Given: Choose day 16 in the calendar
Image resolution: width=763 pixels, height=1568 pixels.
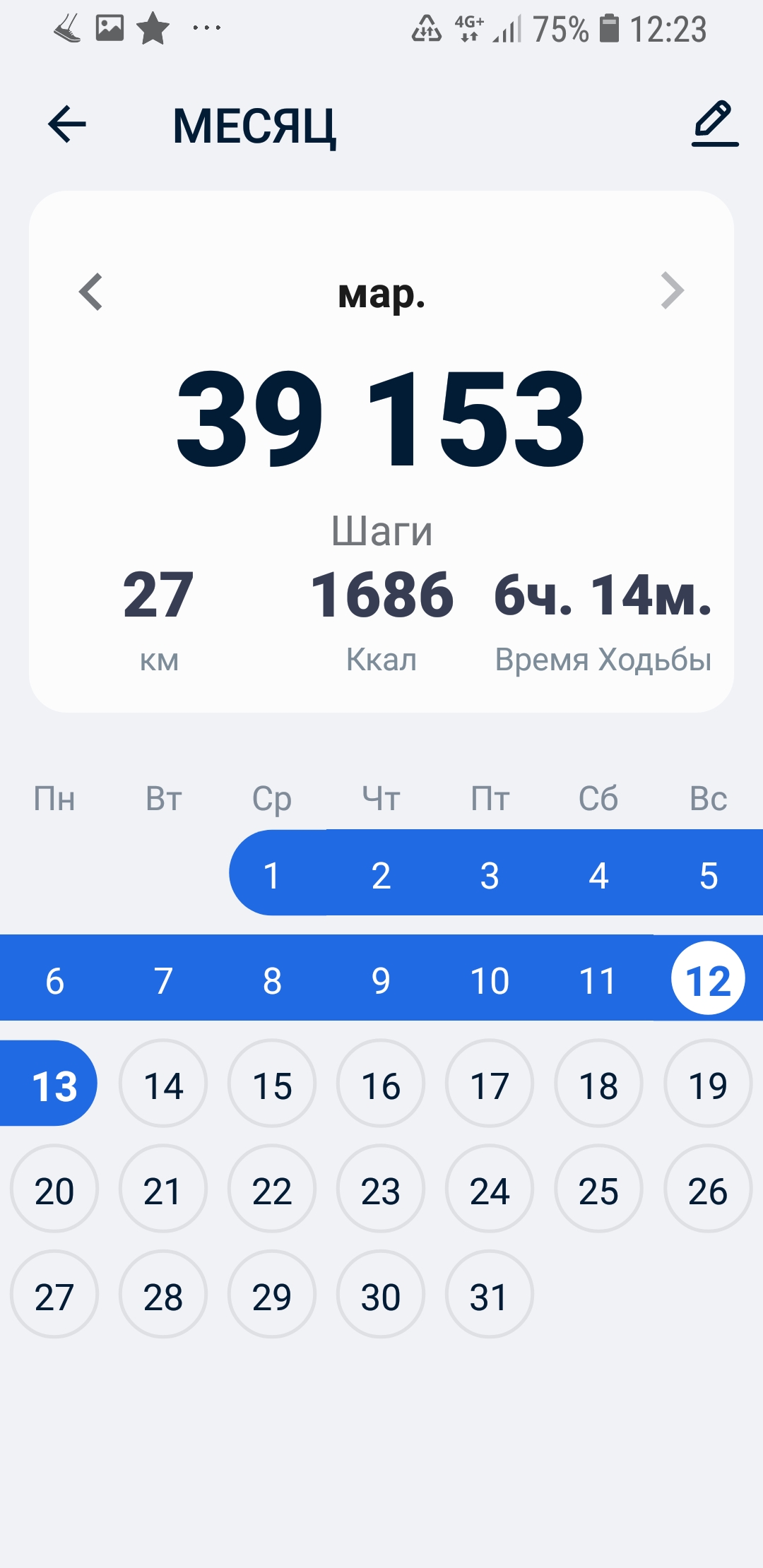Looking at the screenshot, I should click(381, 1086).
